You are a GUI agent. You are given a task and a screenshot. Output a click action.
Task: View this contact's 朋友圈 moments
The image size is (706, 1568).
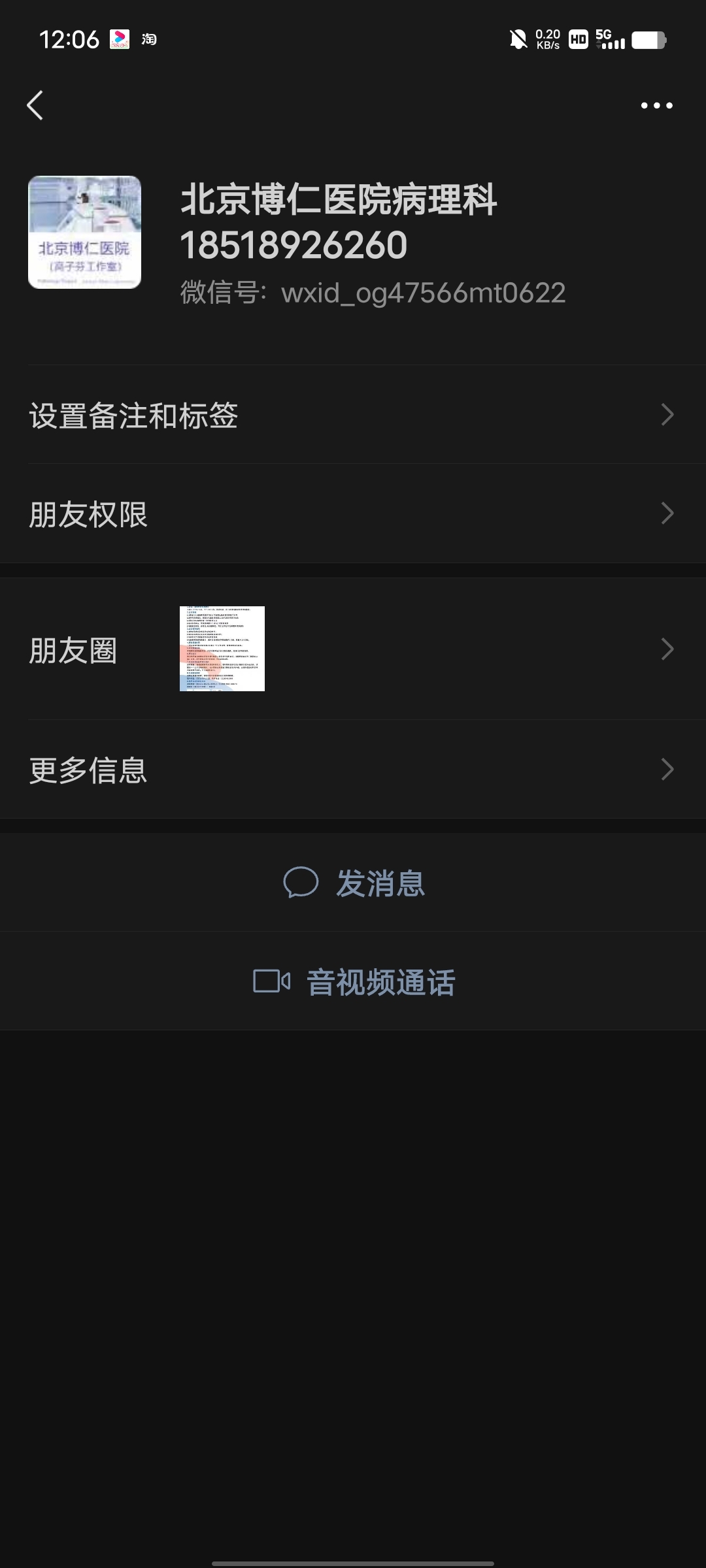coord(353,649)
